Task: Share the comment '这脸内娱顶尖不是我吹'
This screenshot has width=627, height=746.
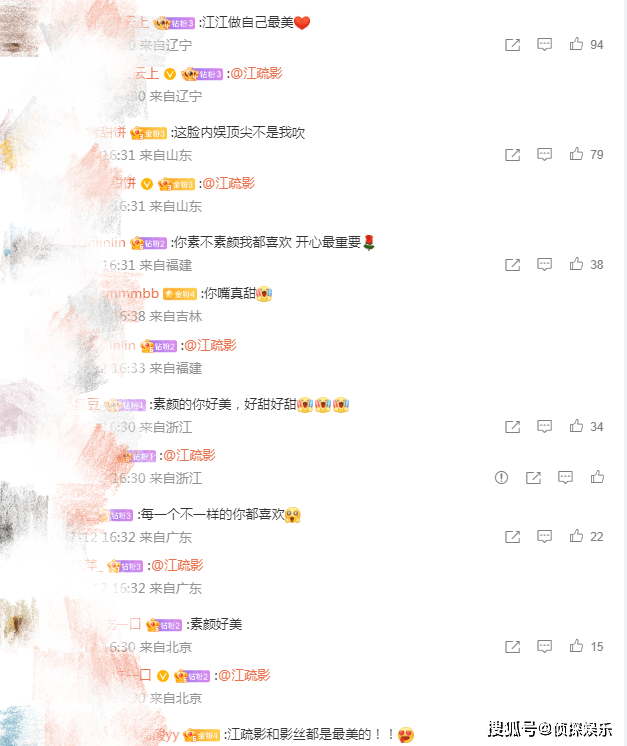Action: [x=512, y=155]
